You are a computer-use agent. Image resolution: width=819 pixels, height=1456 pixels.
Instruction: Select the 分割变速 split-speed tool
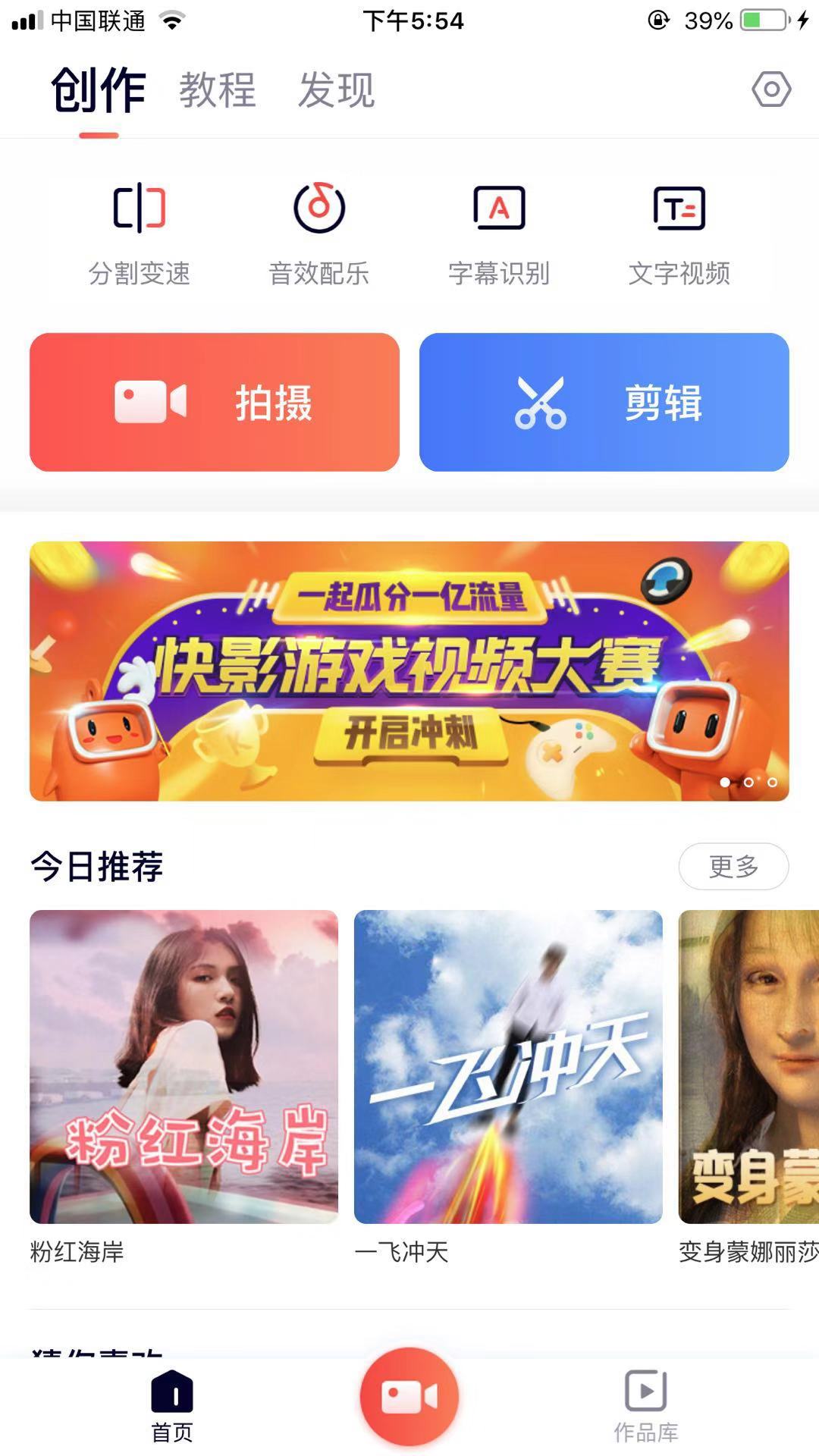point(140,231)
